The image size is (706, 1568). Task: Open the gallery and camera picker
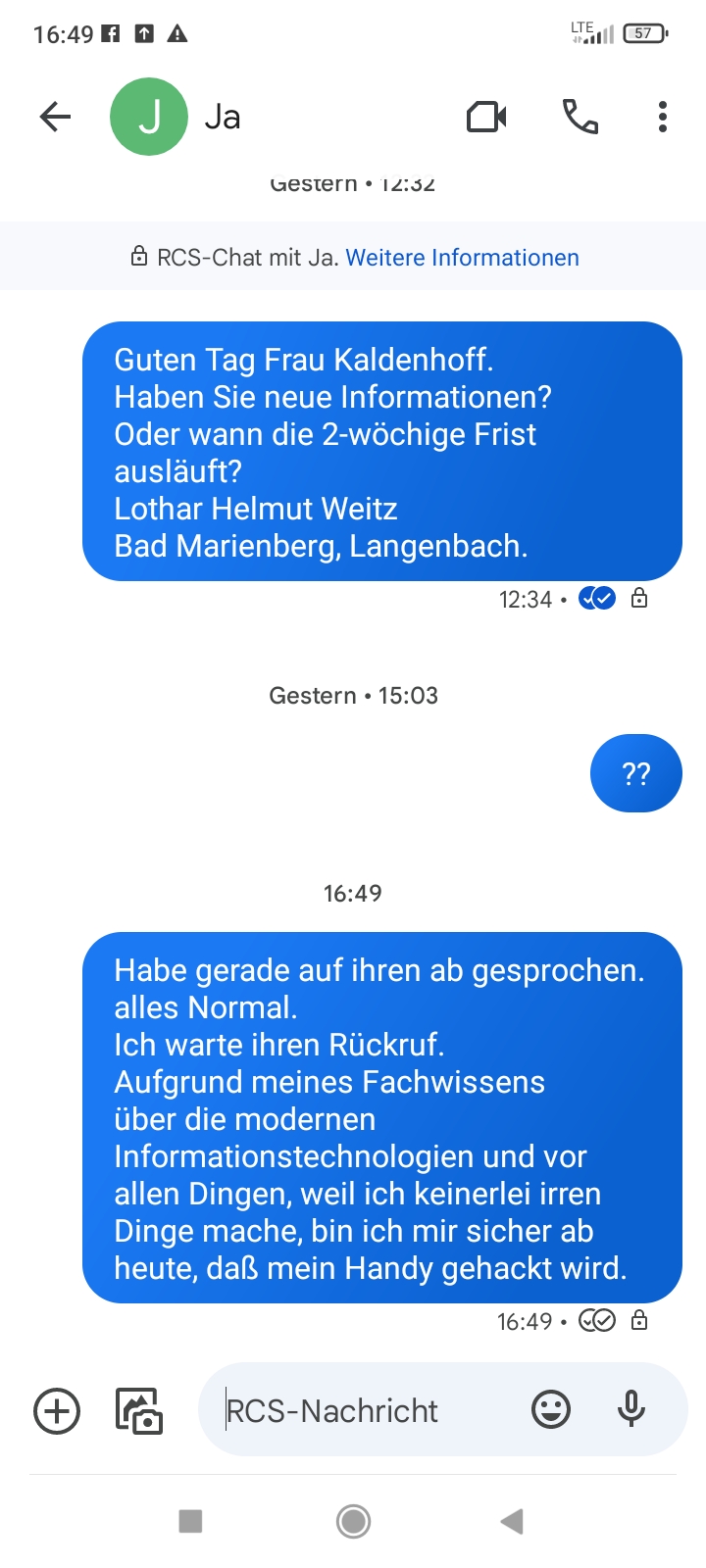coord(139,1411)
